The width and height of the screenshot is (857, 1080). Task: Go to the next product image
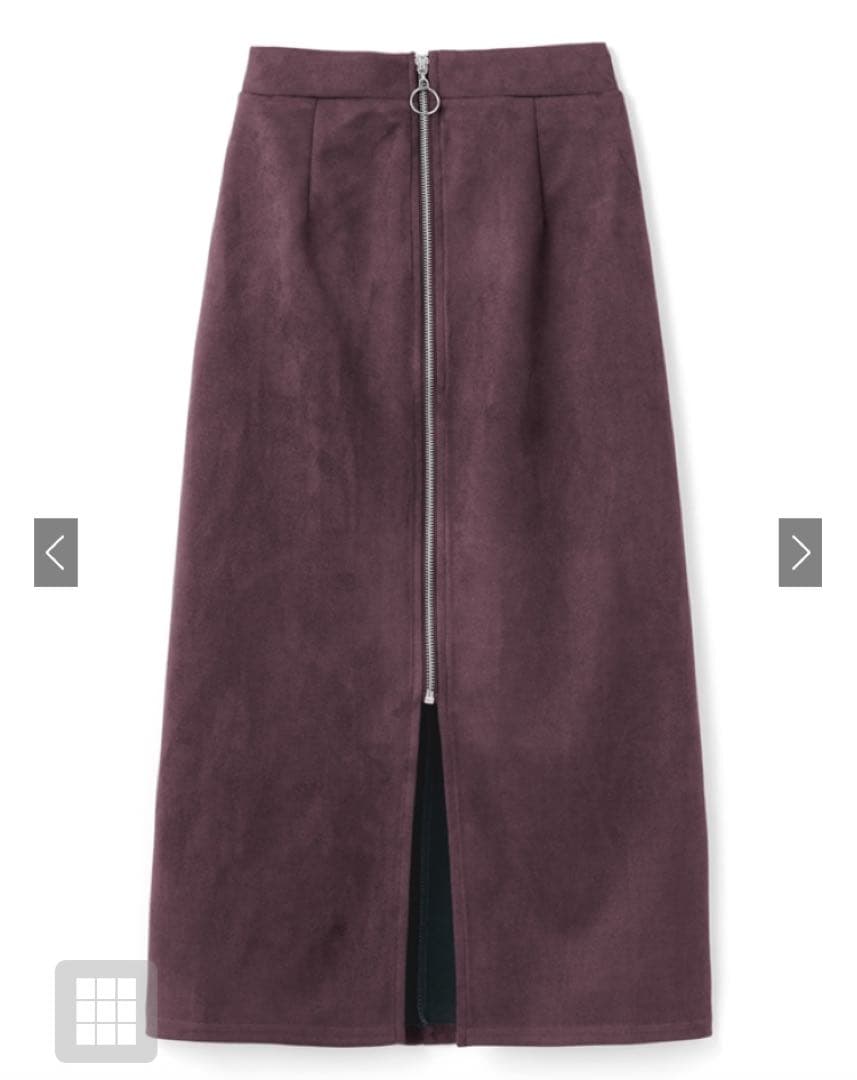pyautogui.click(x=800, y=552)
